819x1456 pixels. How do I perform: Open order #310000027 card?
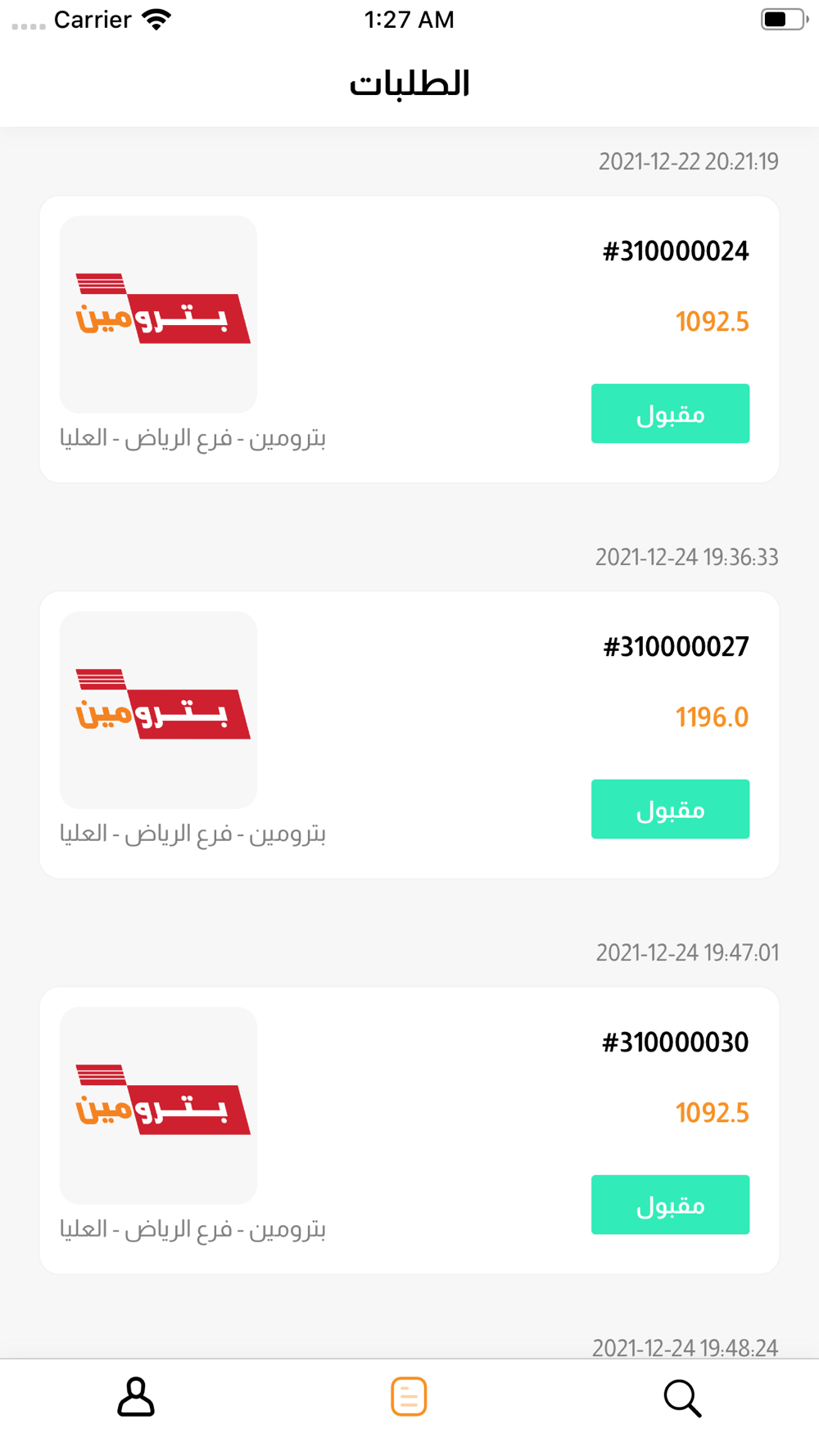409,735
